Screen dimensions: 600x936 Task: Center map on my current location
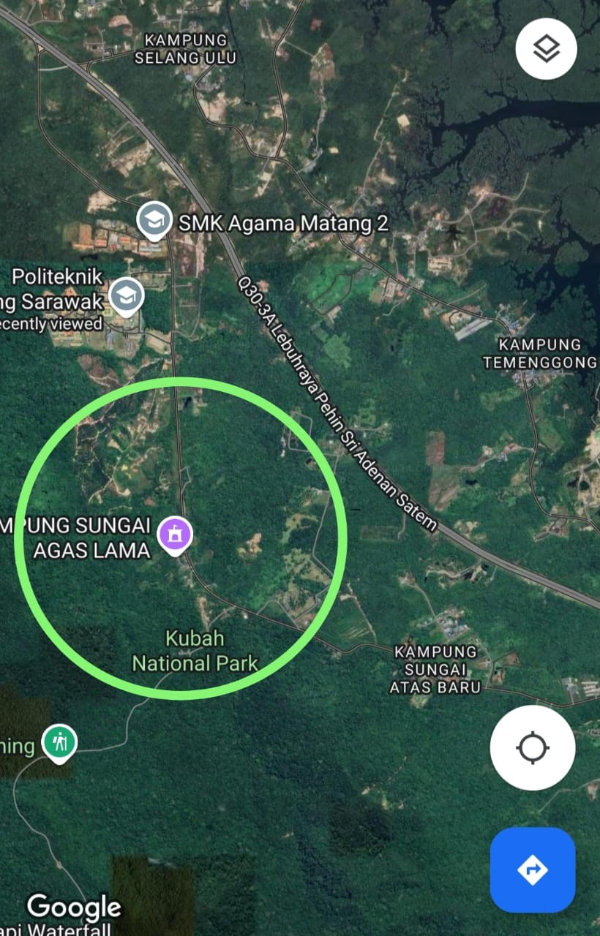tap(532, 748)
